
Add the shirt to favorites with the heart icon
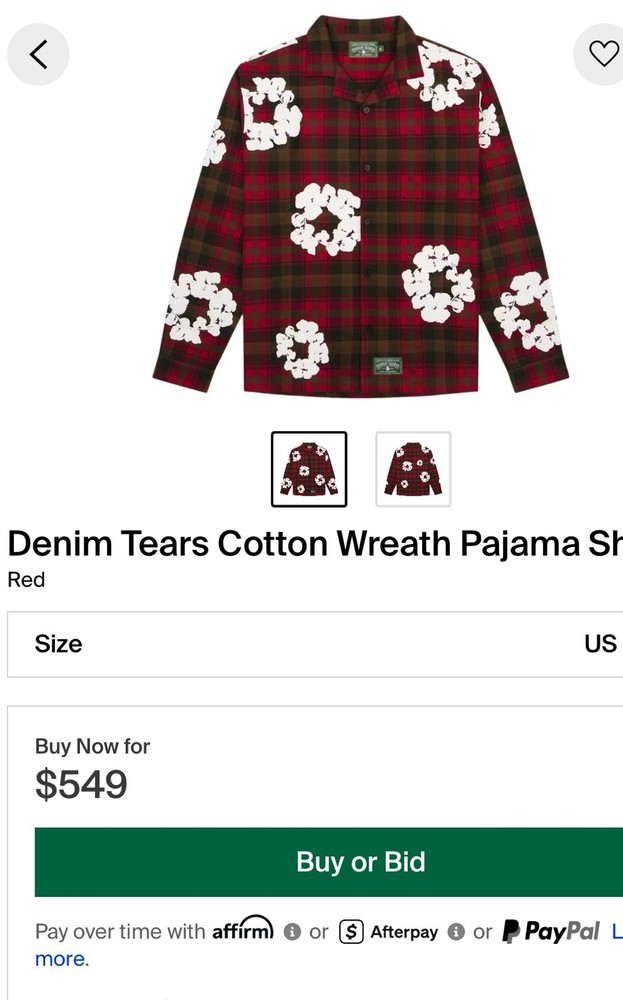click(x=602, y=54)
